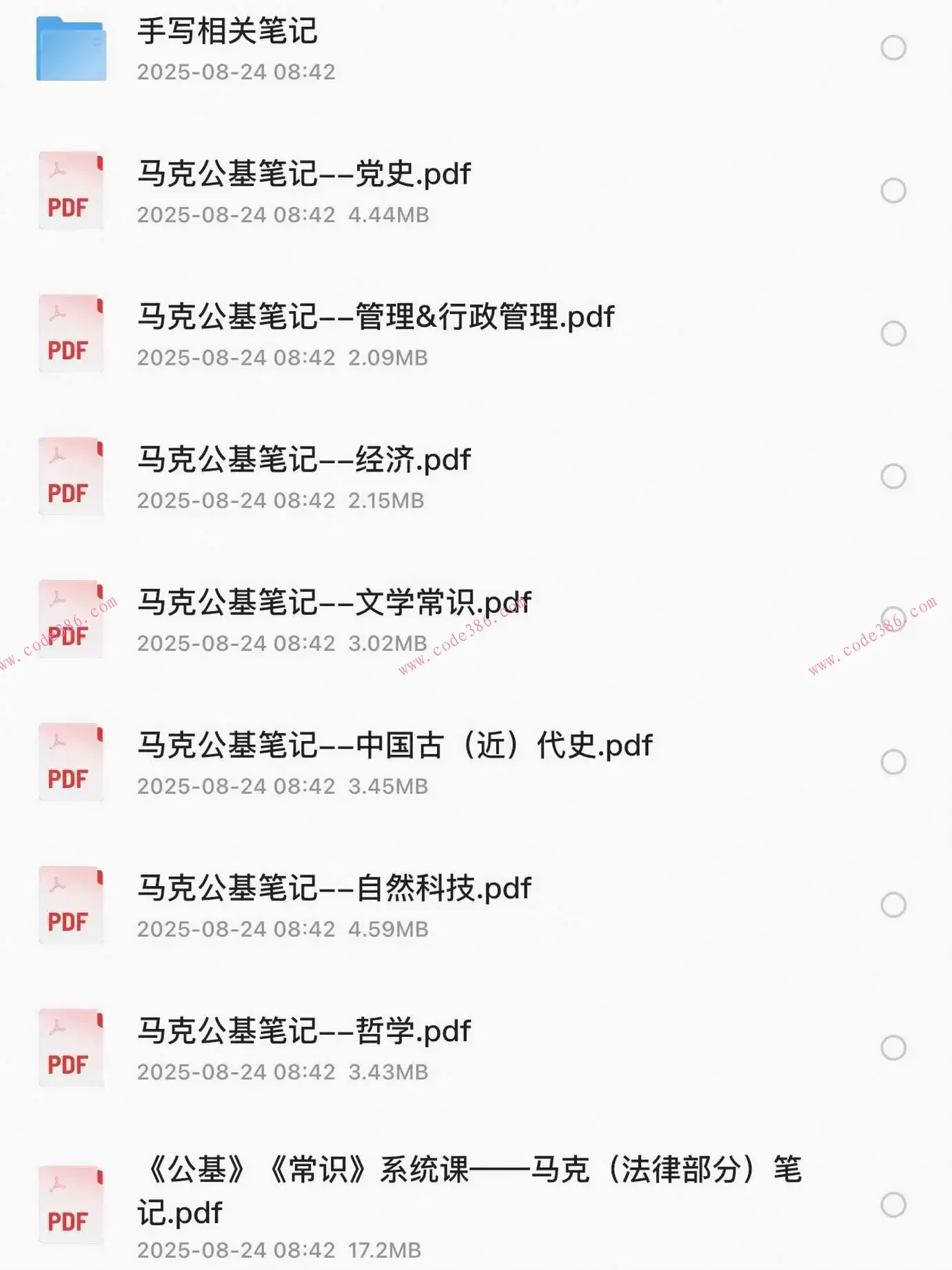
Task: Select the circle next to 经济.pdf
Action: [894, 476]
